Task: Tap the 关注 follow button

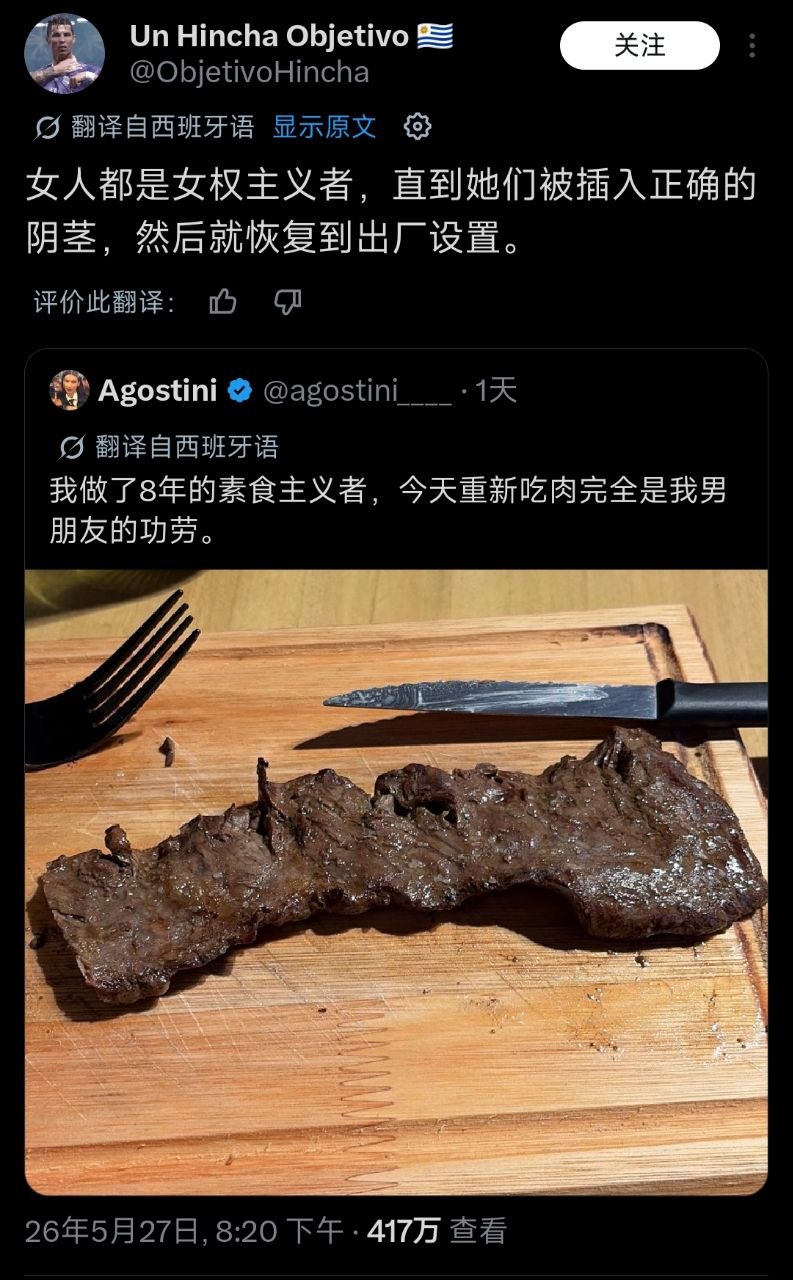Action: pos(640,45)
